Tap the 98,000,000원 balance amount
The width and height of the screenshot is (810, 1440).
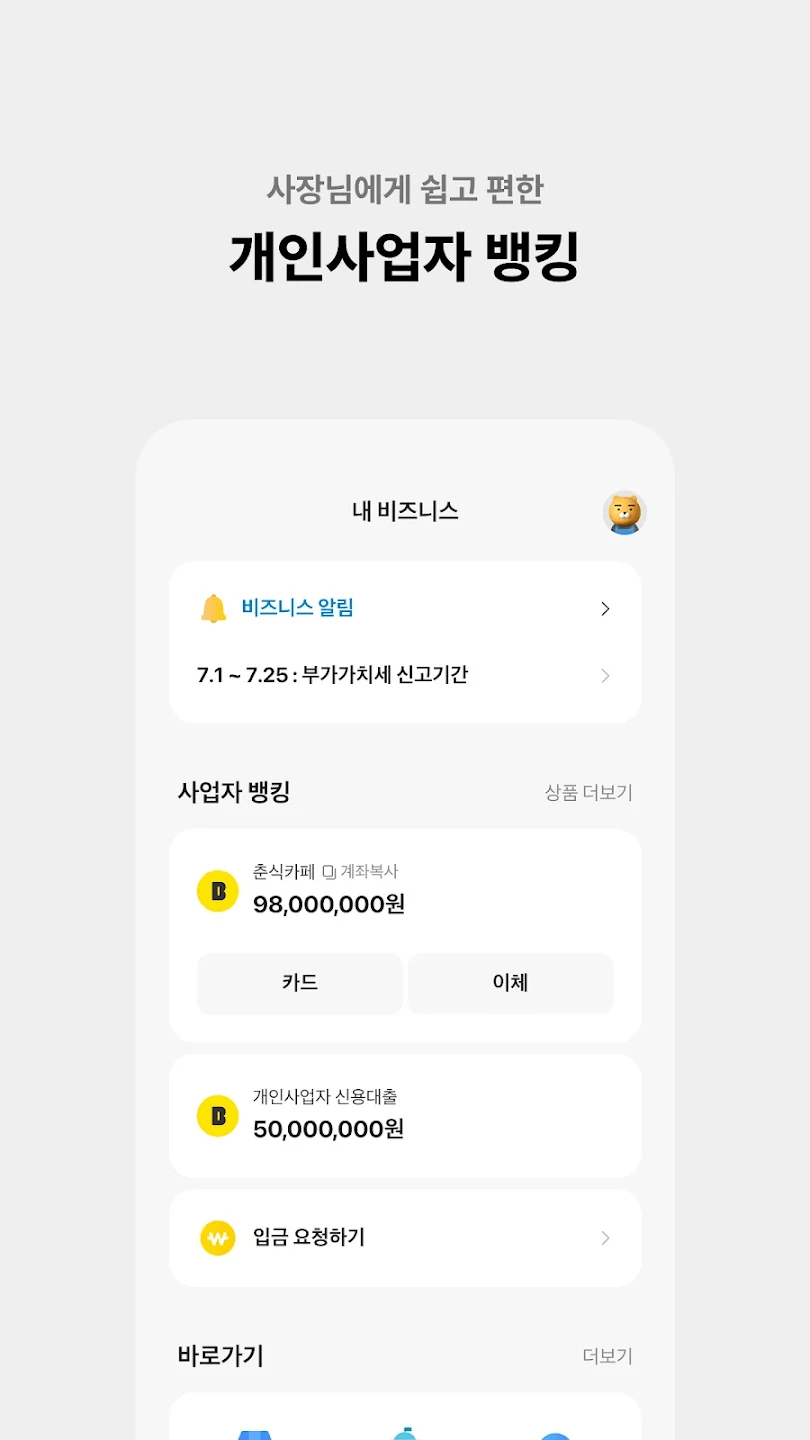point(330,905)
